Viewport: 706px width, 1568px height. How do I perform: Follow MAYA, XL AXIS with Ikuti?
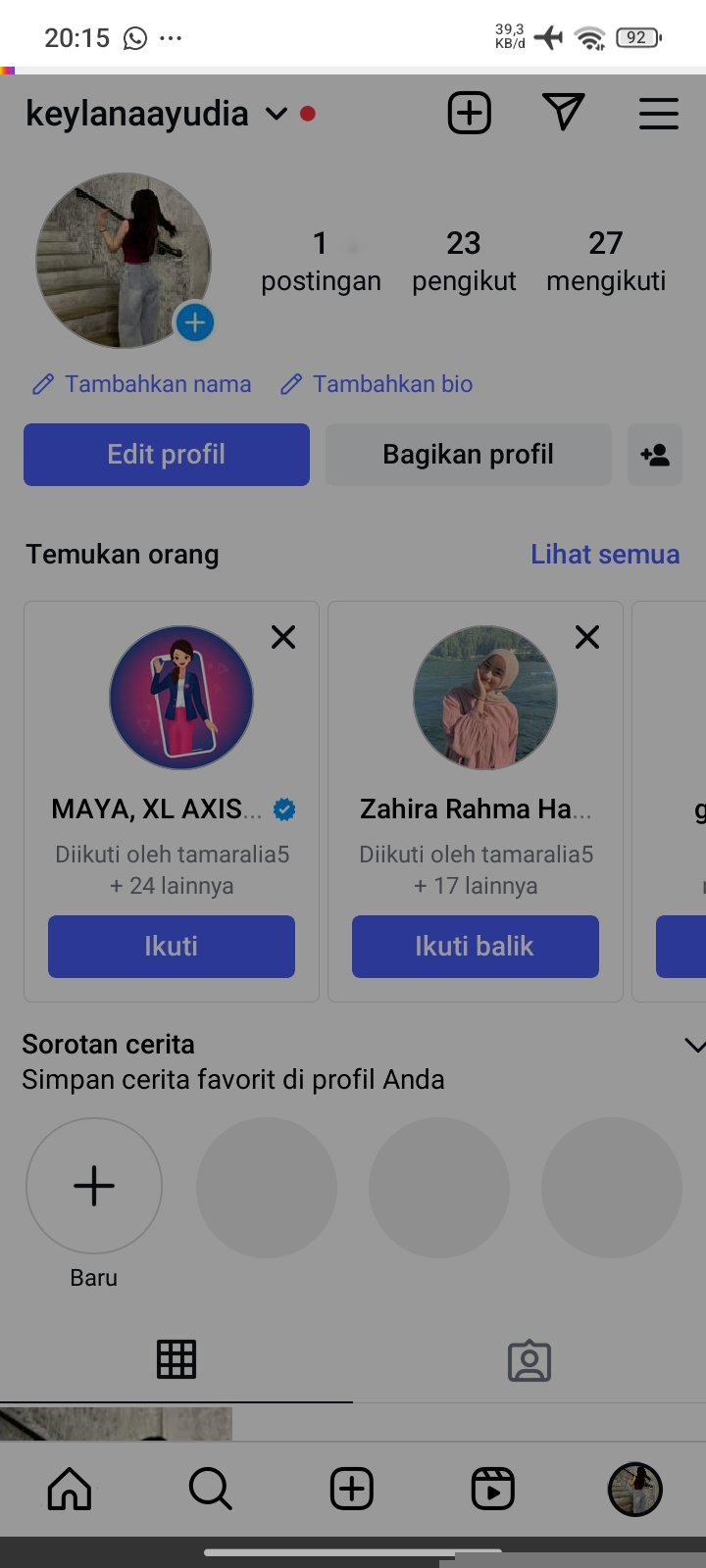pyautogui.click(x=172, y=947)
